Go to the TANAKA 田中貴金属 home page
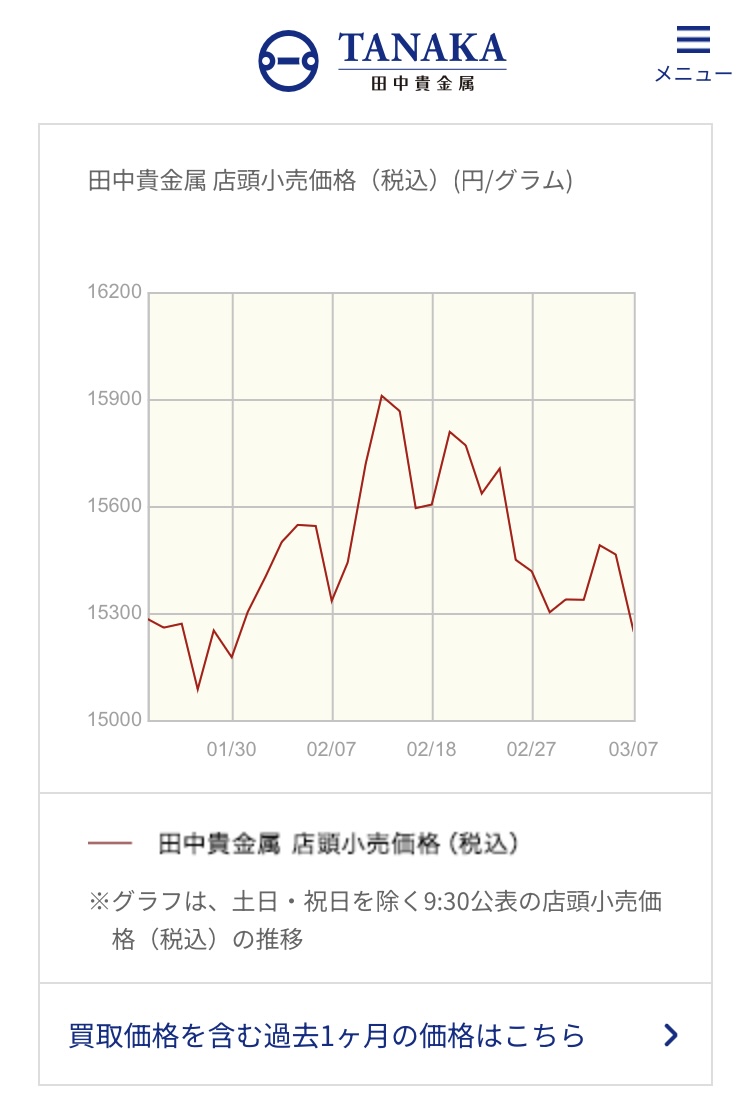Viewport: 750px width, 1099px height. [383, 59]
